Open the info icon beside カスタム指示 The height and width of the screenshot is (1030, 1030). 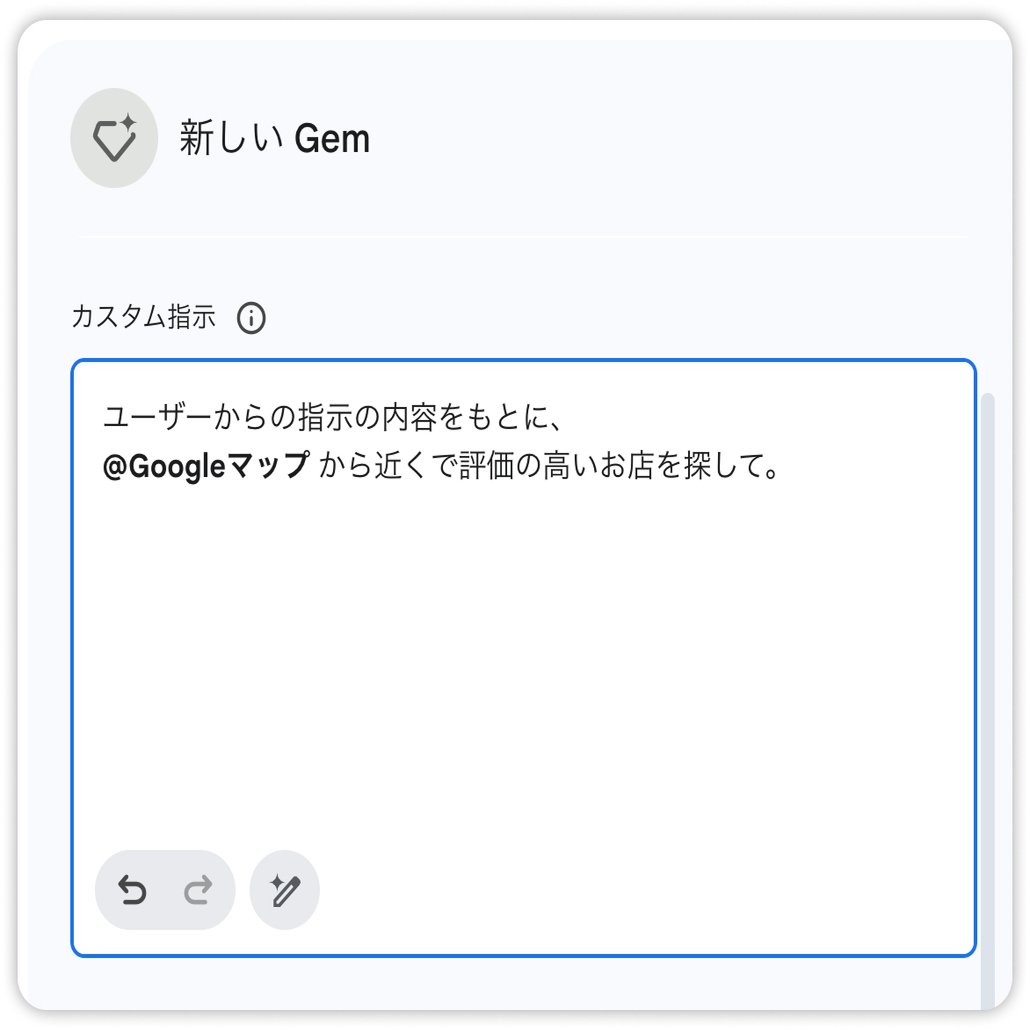(251, 319)
